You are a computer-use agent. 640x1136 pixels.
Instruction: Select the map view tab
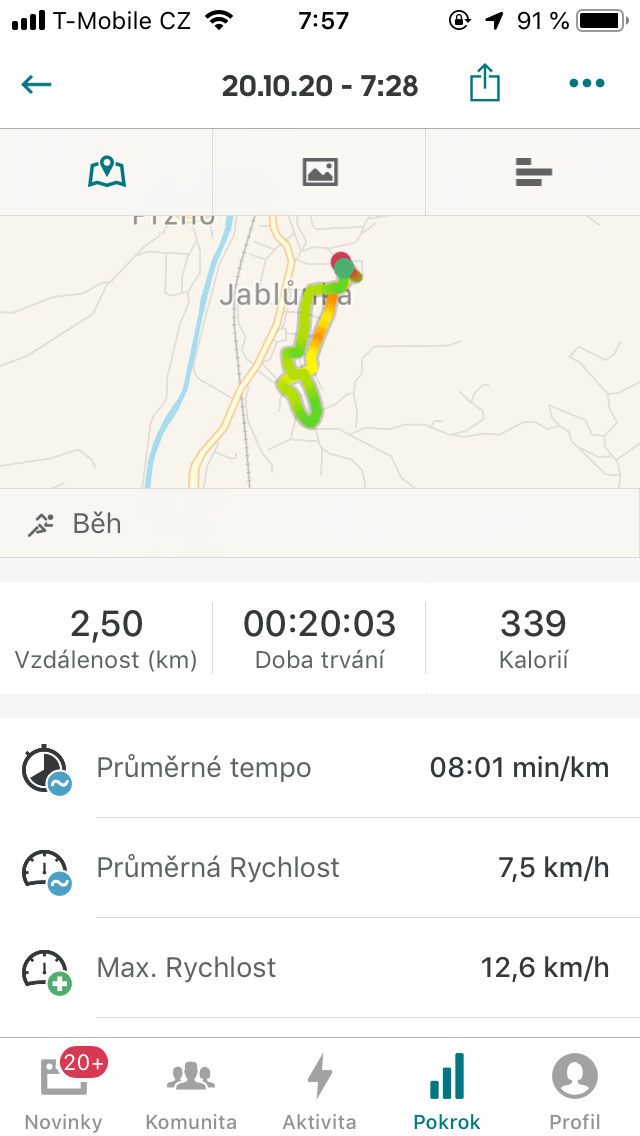(107, 172)
